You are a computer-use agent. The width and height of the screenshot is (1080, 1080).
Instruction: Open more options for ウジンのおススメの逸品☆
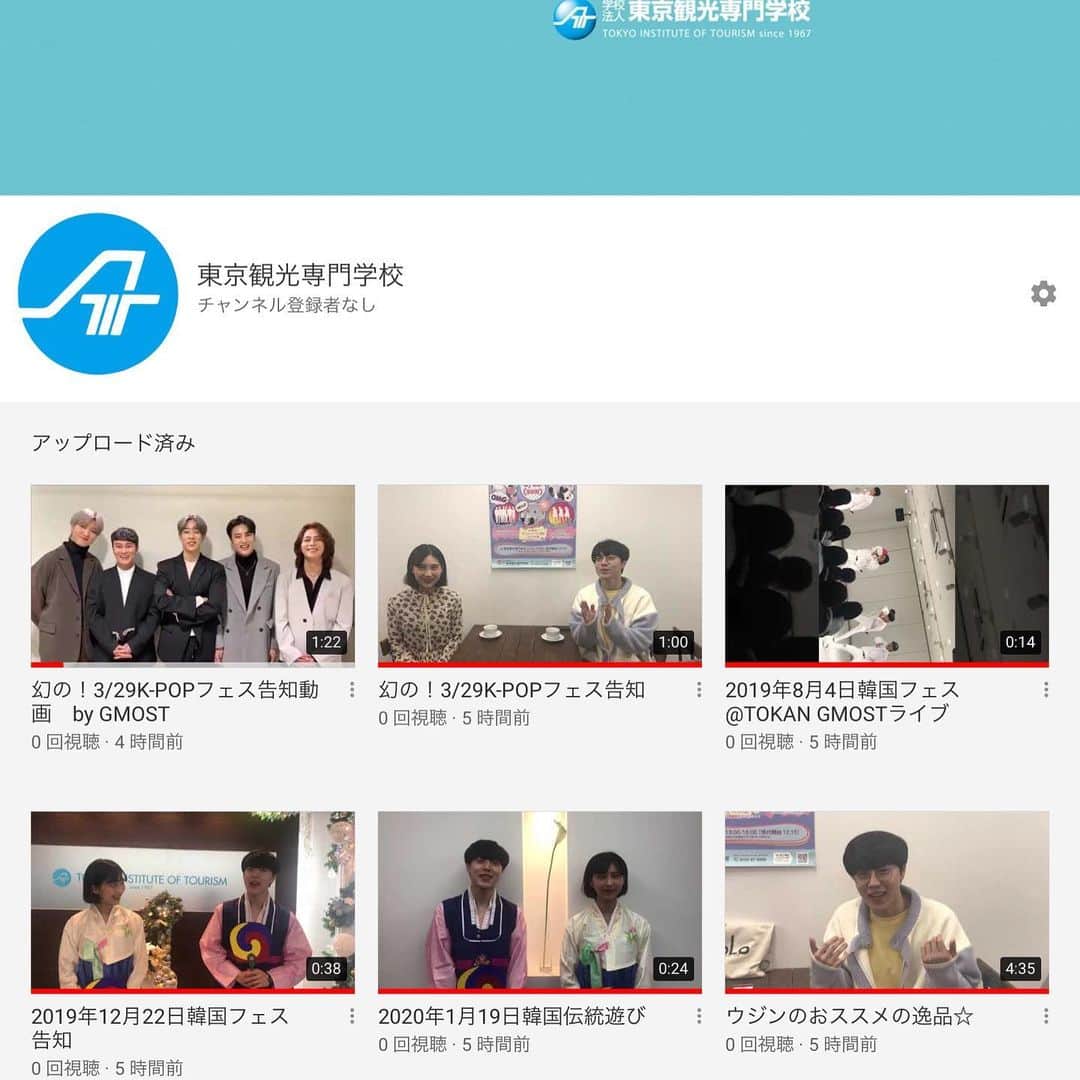point(1046,1016)
